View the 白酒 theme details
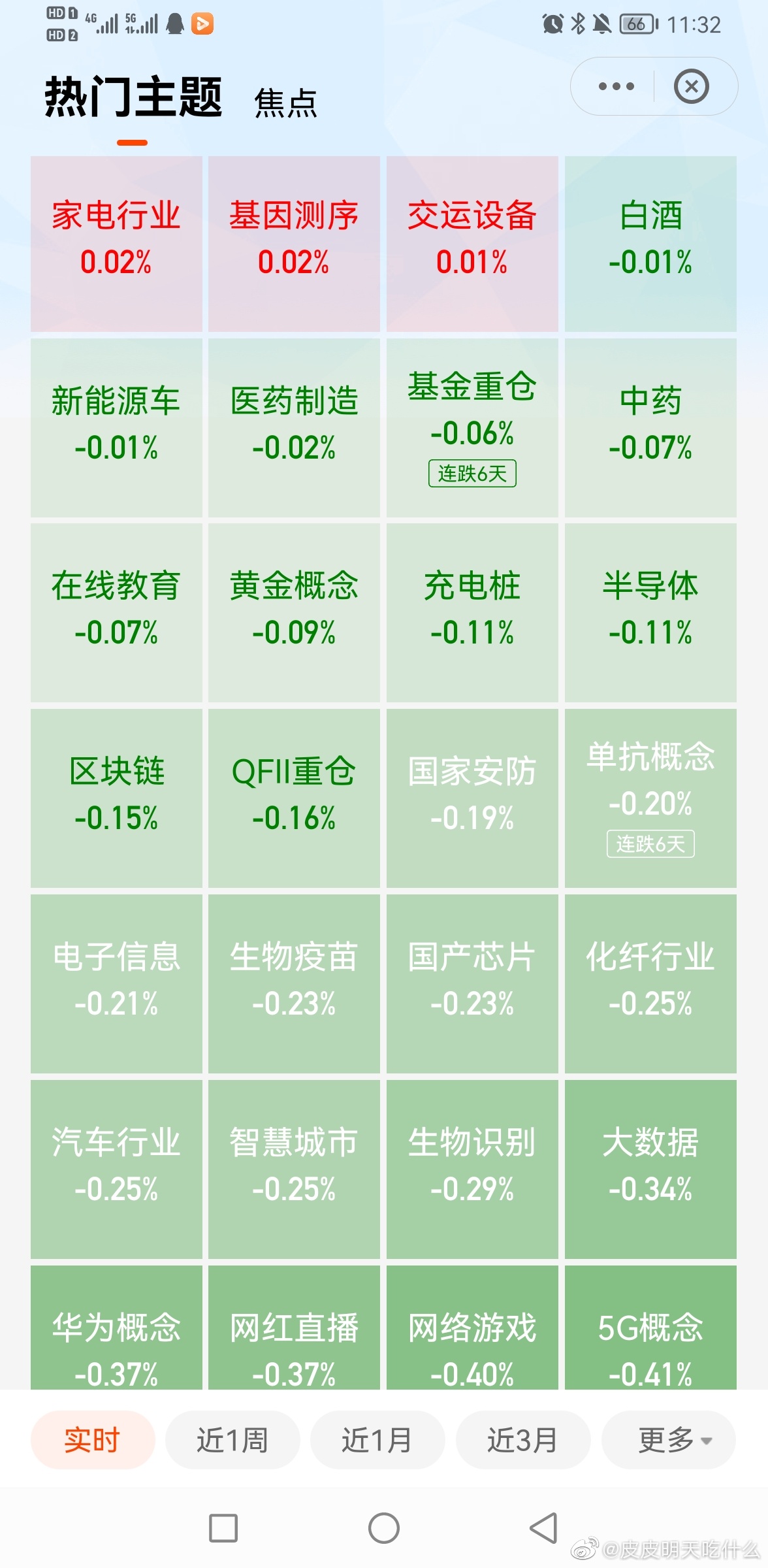The width and height of the screenshot is (768, 1568). point(650,244)
